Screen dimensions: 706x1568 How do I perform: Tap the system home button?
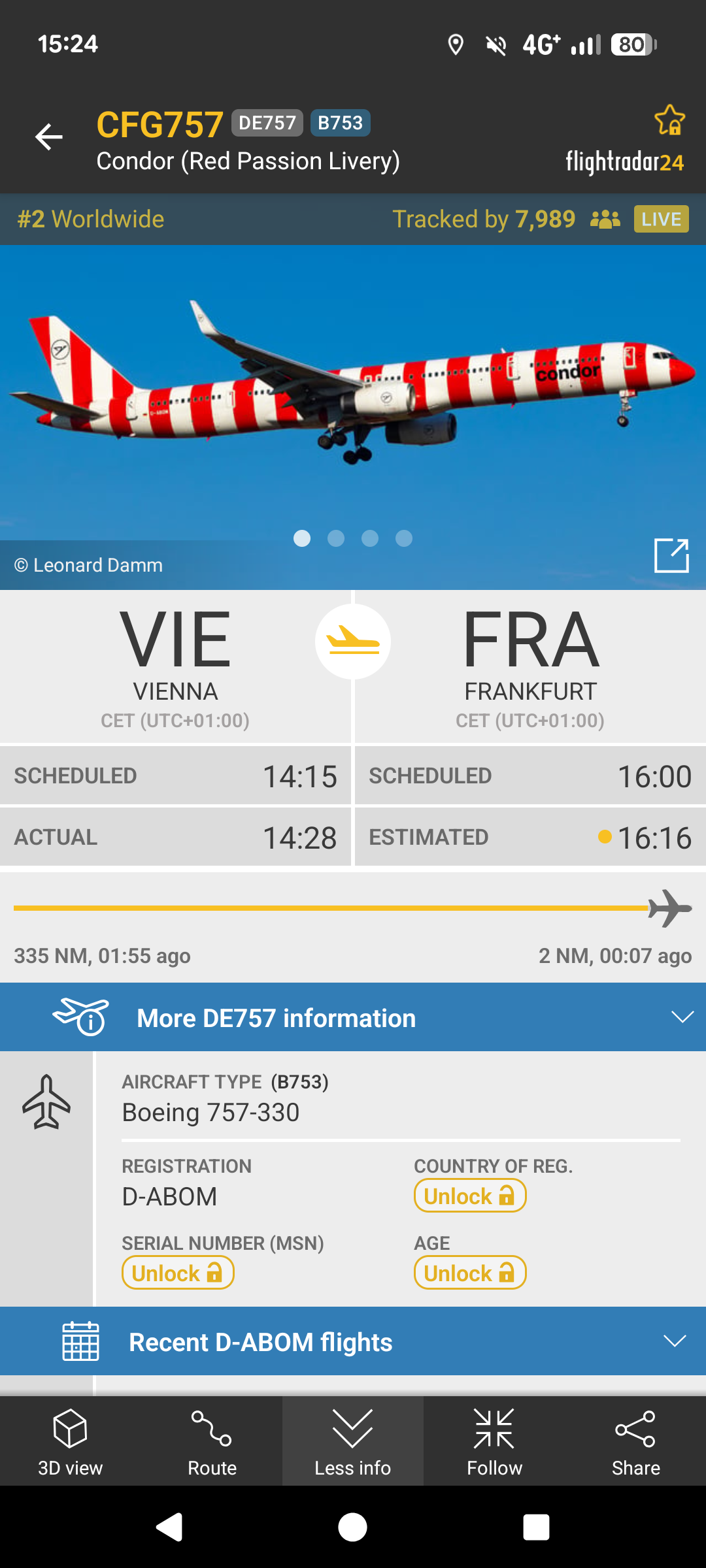point(353,1527)
